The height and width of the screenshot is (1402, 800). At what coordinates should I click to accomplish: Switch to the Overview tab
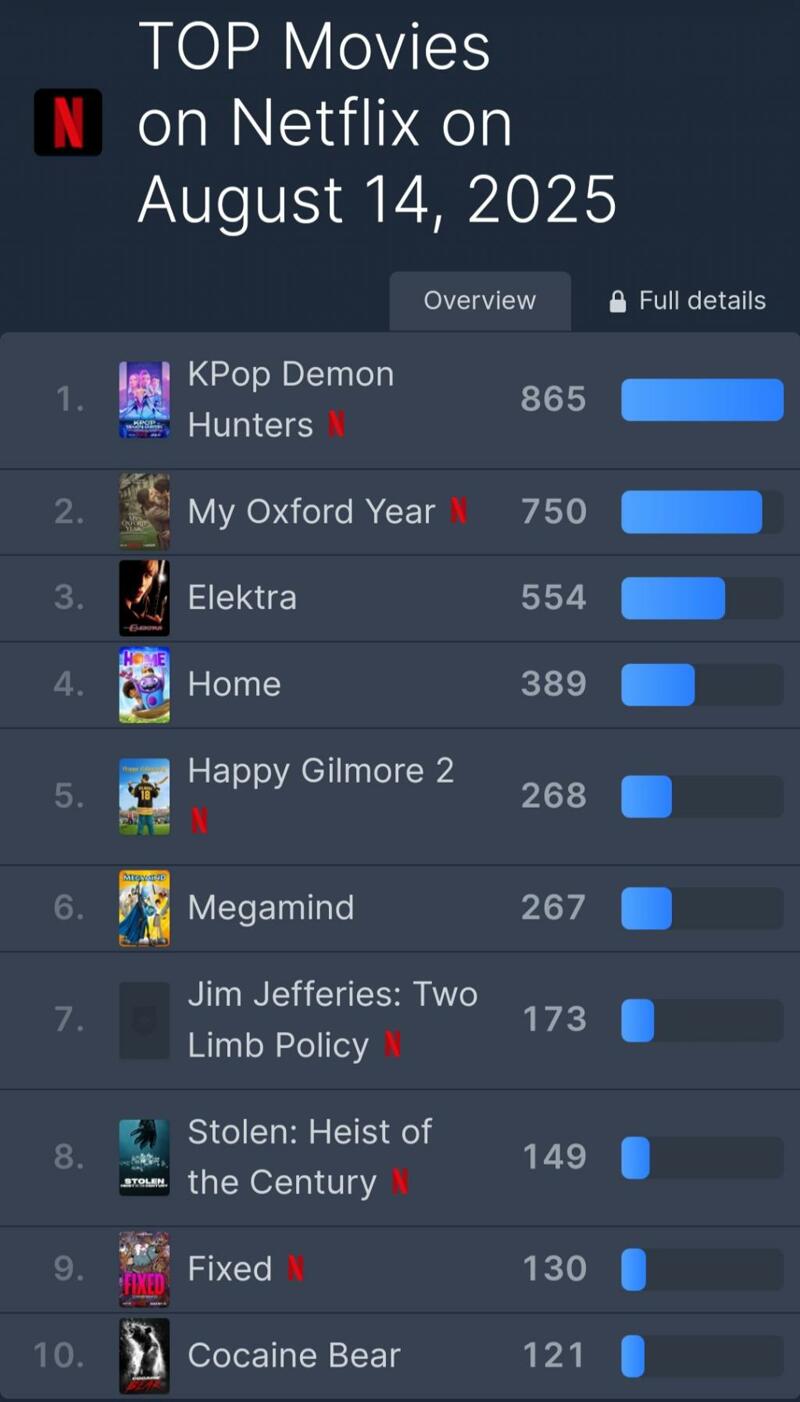click(x=479, y=301)
